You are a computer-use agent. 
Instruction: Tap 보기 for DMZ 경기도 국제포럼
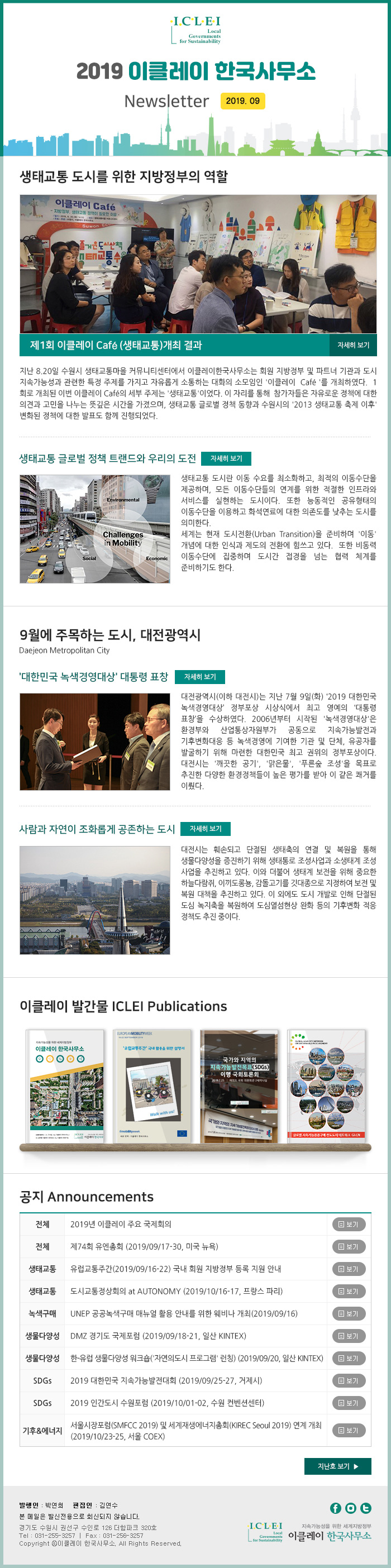point(349,1336)
